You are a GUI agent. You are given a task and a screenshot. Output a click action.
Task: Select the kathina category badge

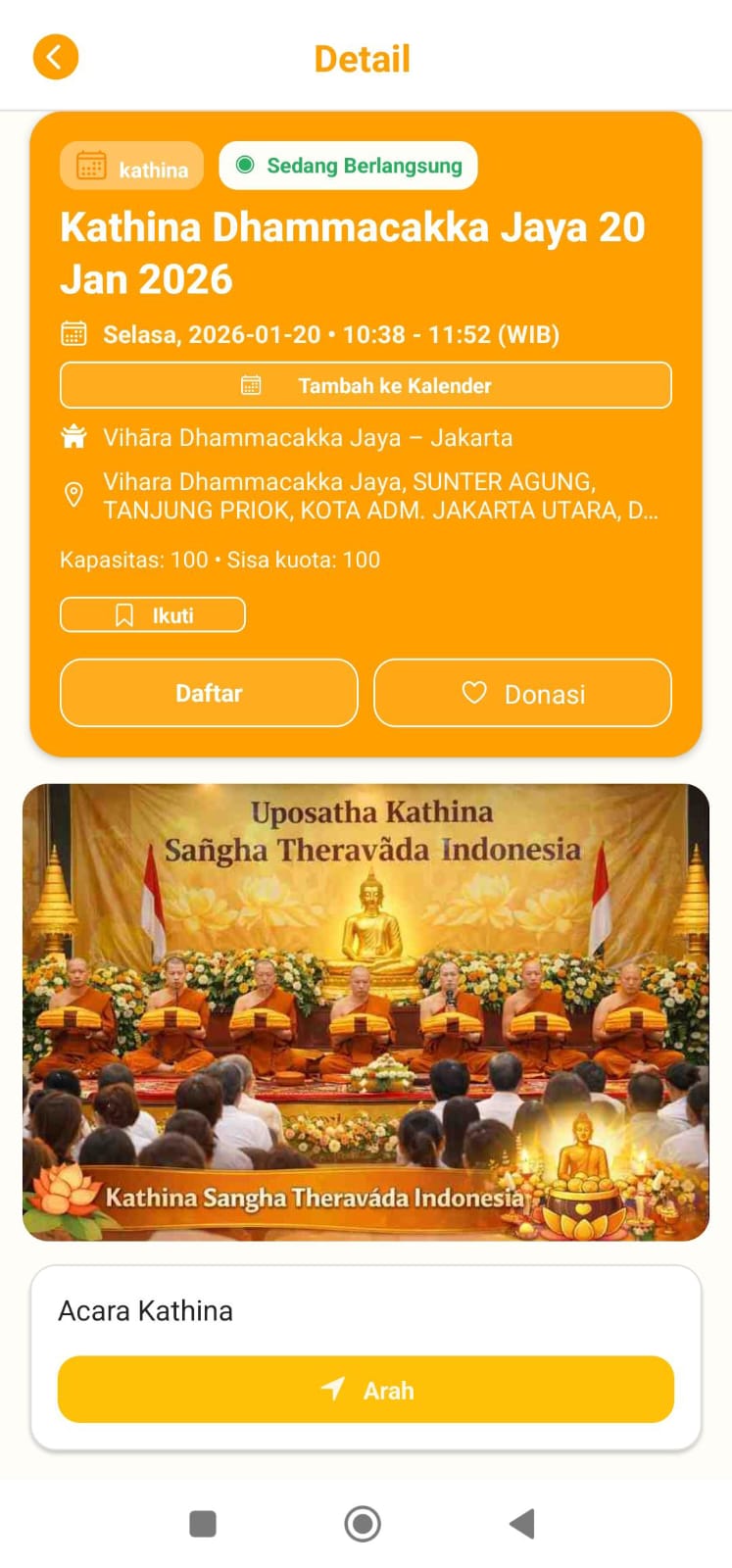[x=131, y=166]
